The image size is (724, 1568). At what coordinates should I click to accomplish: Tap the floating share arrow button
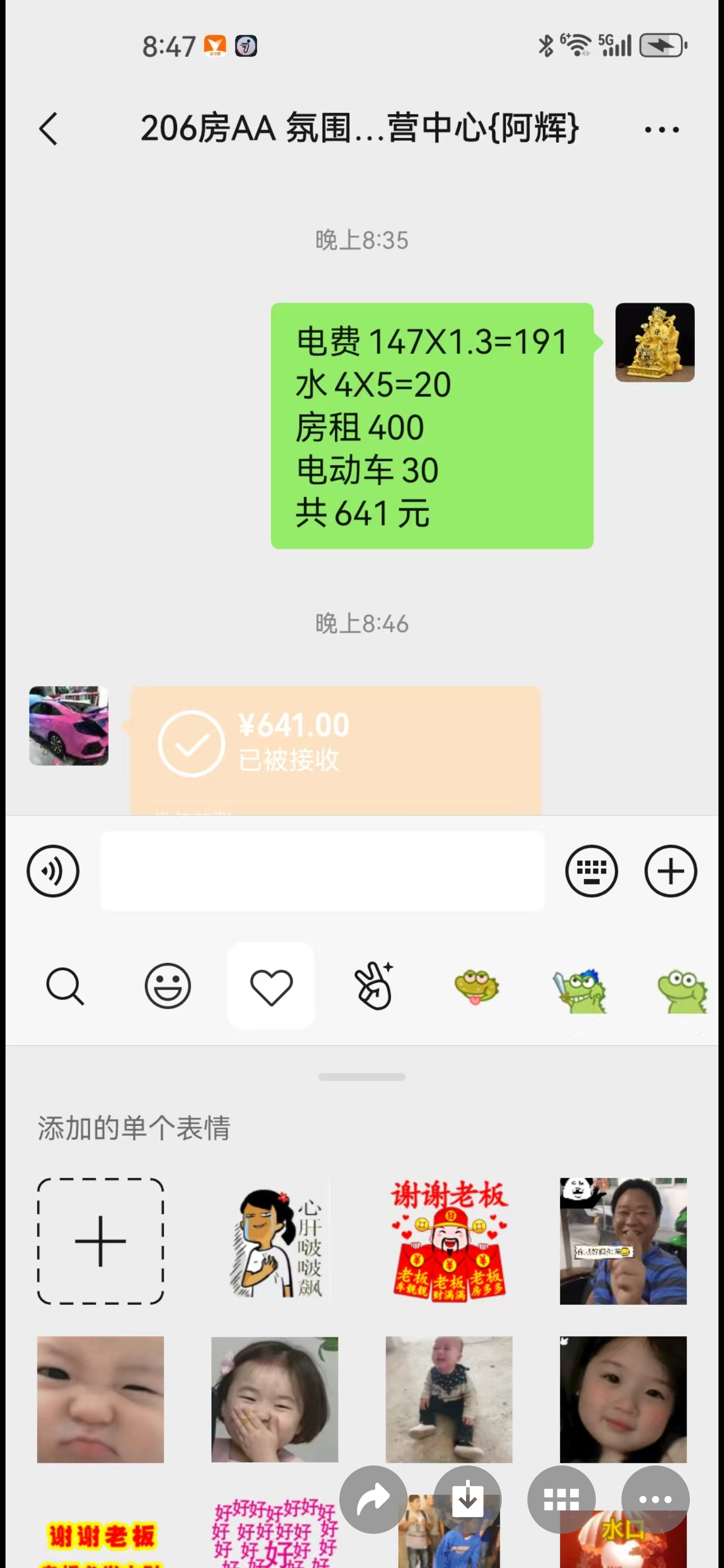[x=373, y=1499]
